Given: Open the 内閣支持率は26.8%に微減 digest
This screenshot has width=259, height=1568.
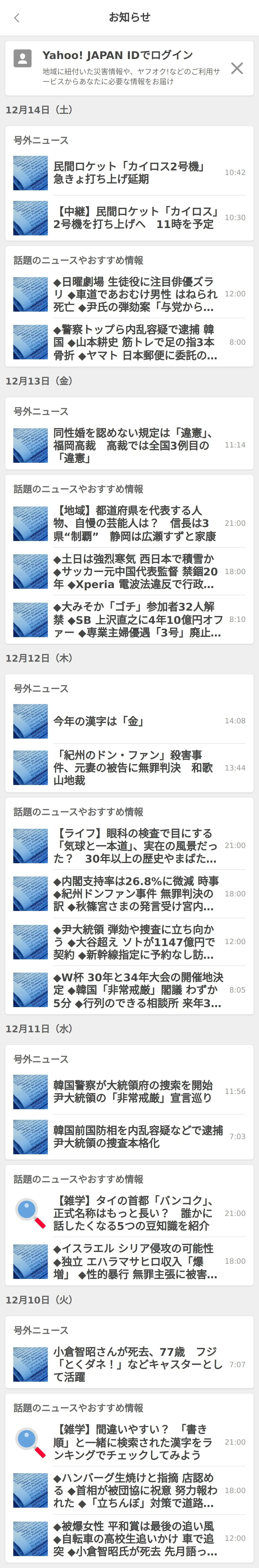Looking at the screenshot, I should [129, 894].
